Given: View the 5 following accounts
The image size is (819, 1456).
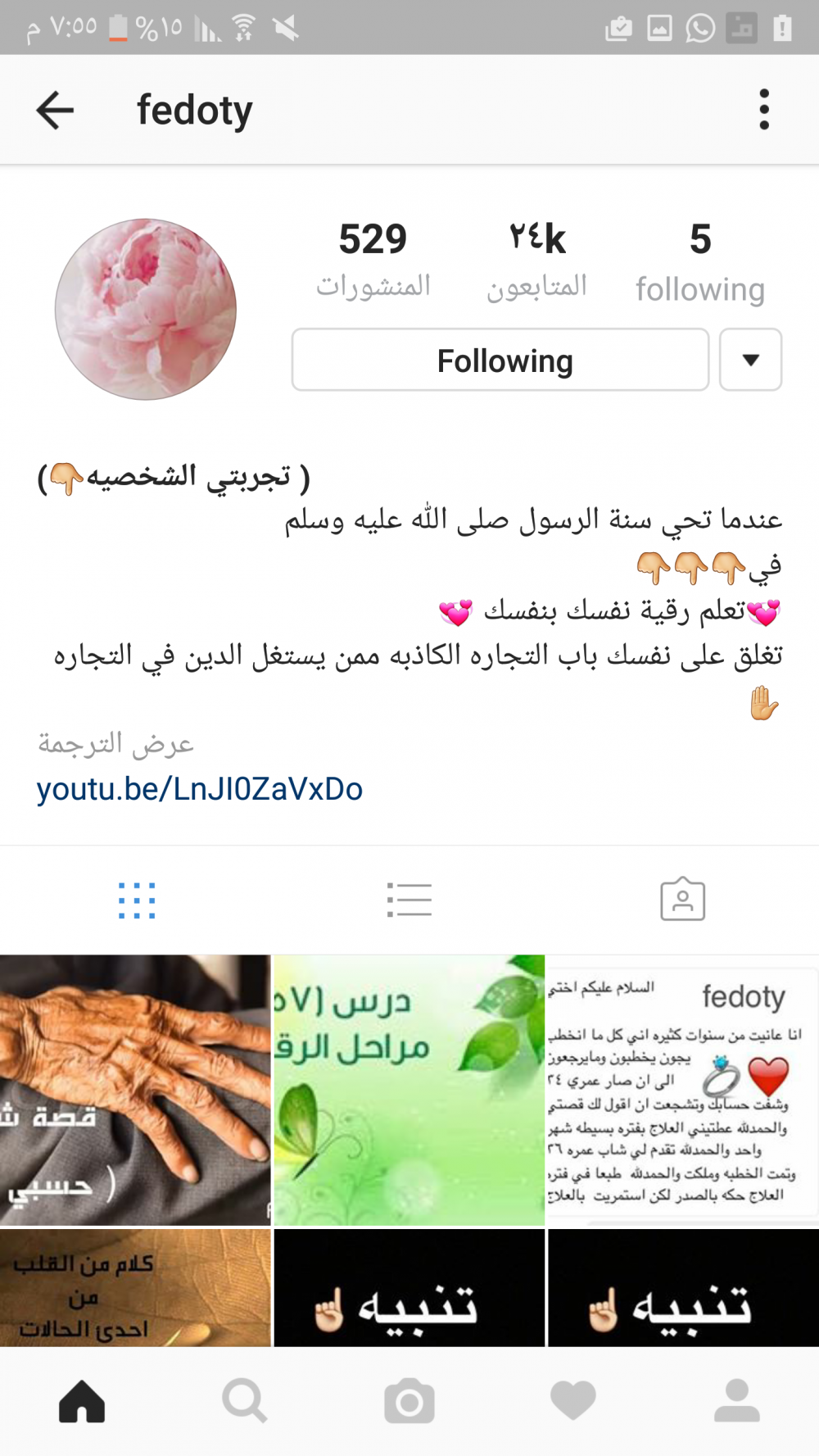Looking at the screenshot, I should point(700,259).
